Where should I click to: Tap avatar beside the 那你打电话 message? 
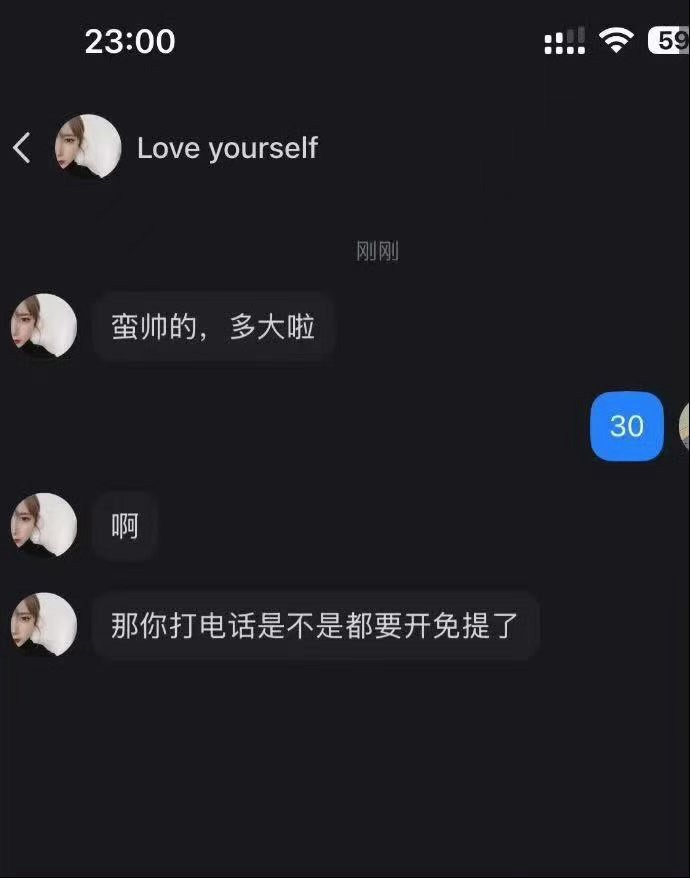pyautogui.click(x=44, y=625)
